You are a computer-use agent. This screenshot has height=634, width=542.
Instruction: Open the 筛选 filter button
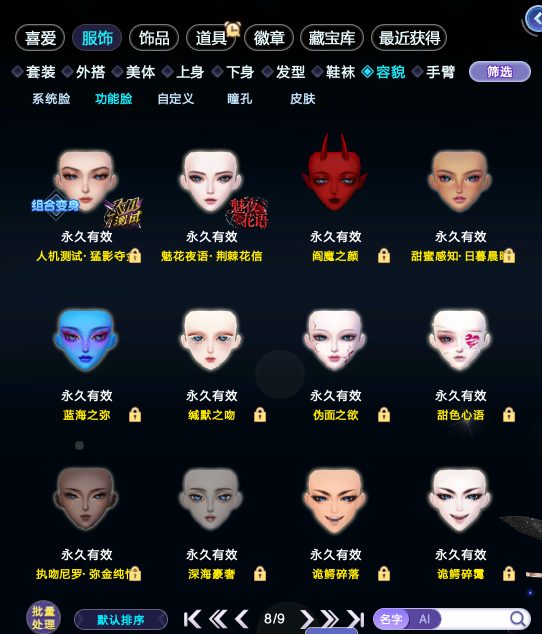(x=500, y=72)
